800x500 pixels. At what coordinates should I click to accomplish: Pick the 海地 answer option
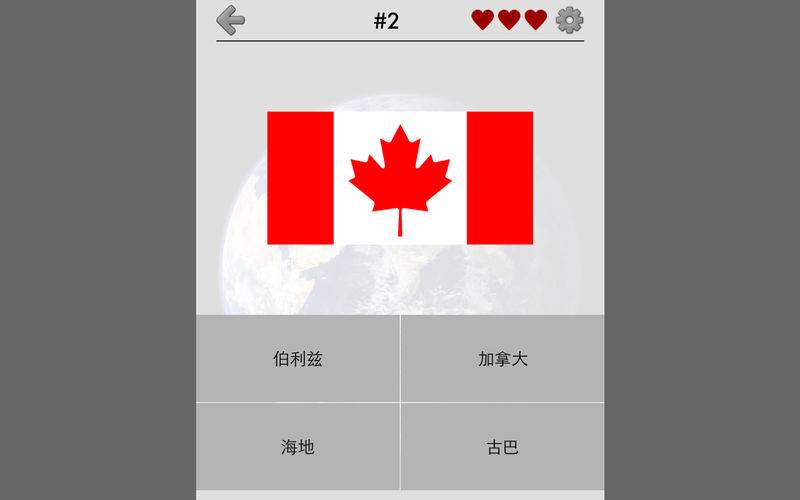298,447
